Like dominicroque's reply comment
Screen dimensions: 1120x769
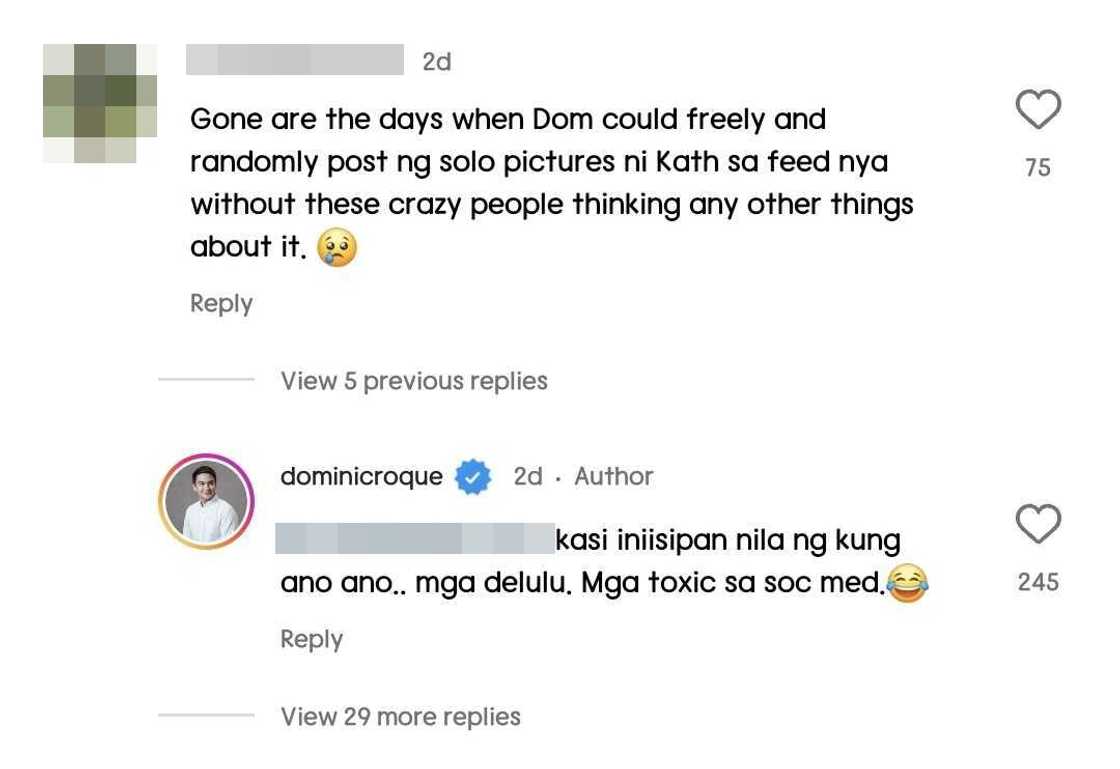pos(1038,524)
